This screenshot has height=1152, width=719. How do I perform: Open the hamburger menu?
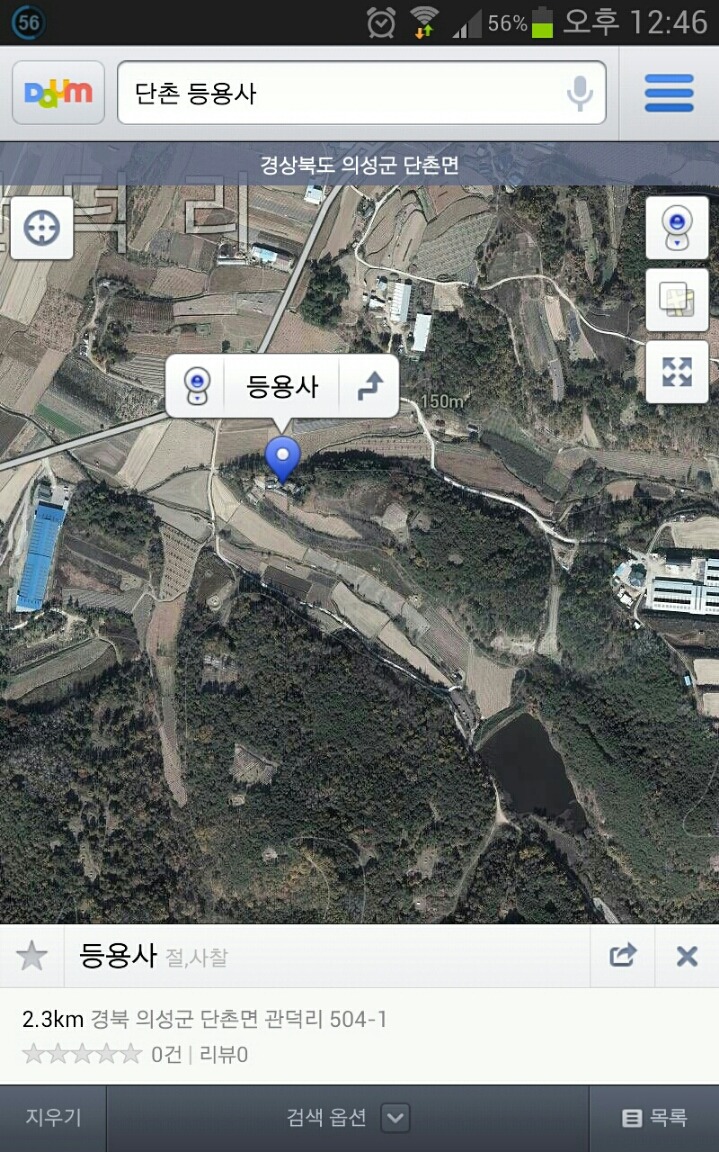pyautogui.click(x=669, y=93)
